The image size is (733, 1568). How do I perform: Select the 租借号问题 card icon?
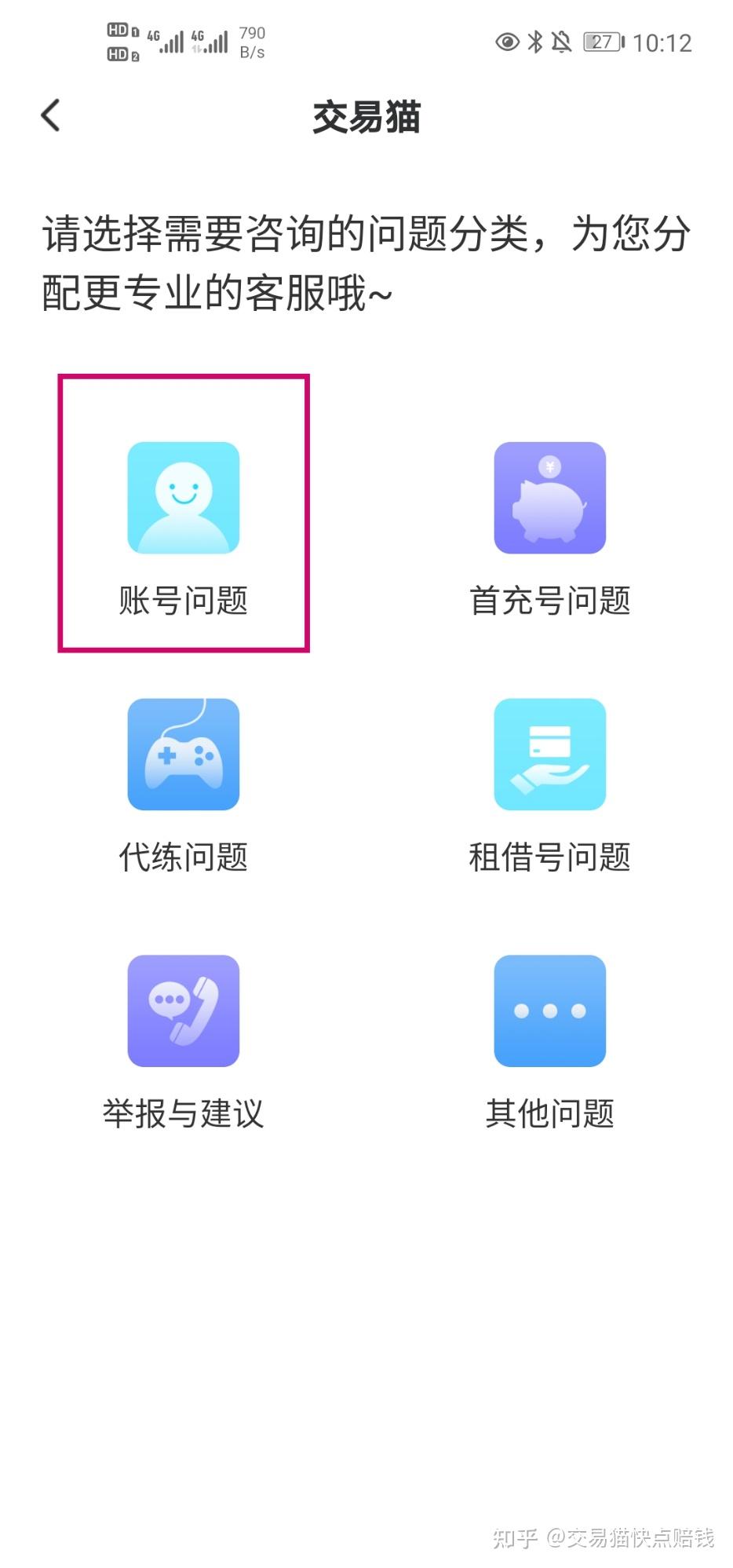tap(549, 754)
